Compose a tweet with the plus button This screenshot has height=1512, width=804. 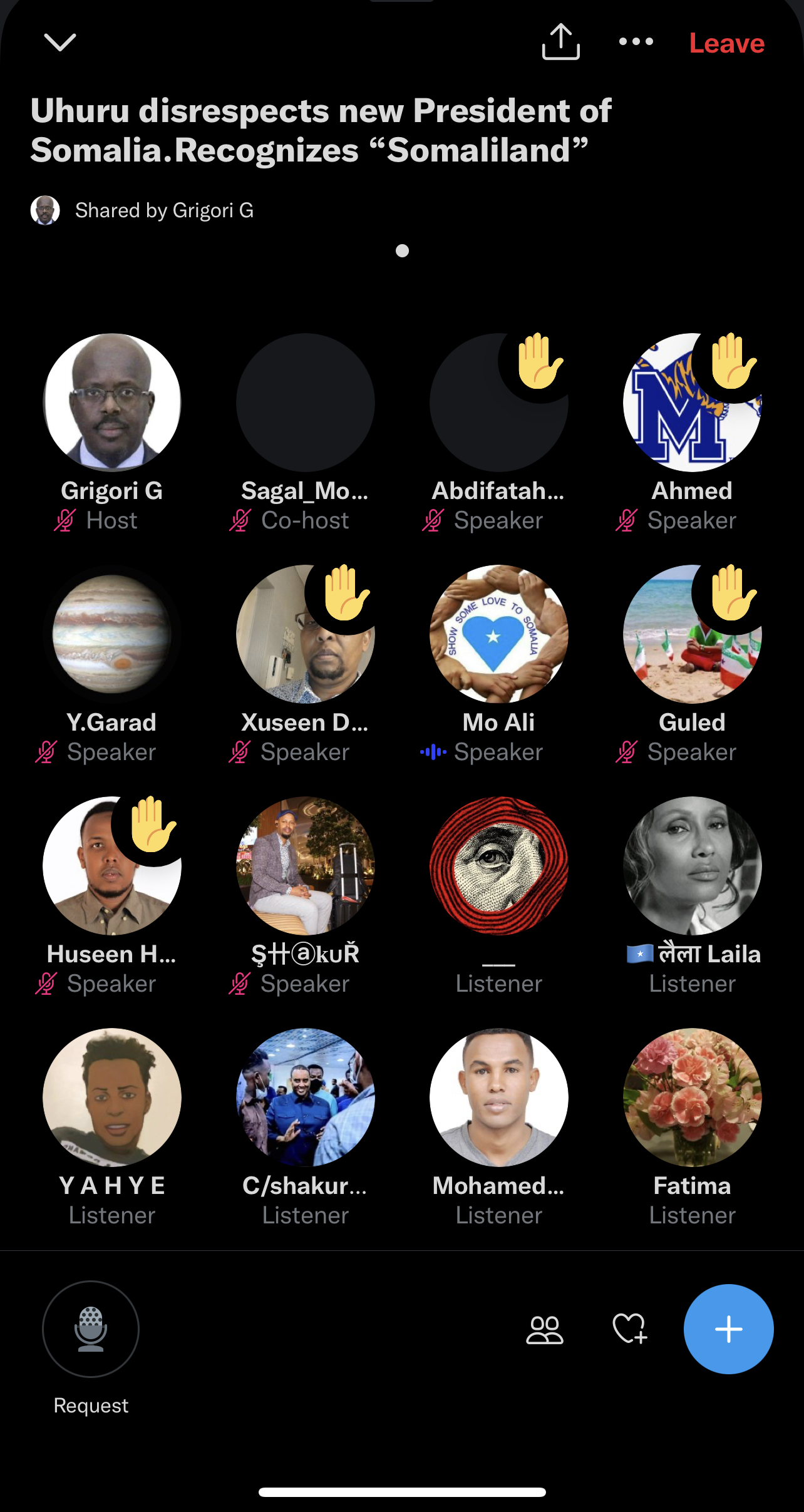(728, 1329)
